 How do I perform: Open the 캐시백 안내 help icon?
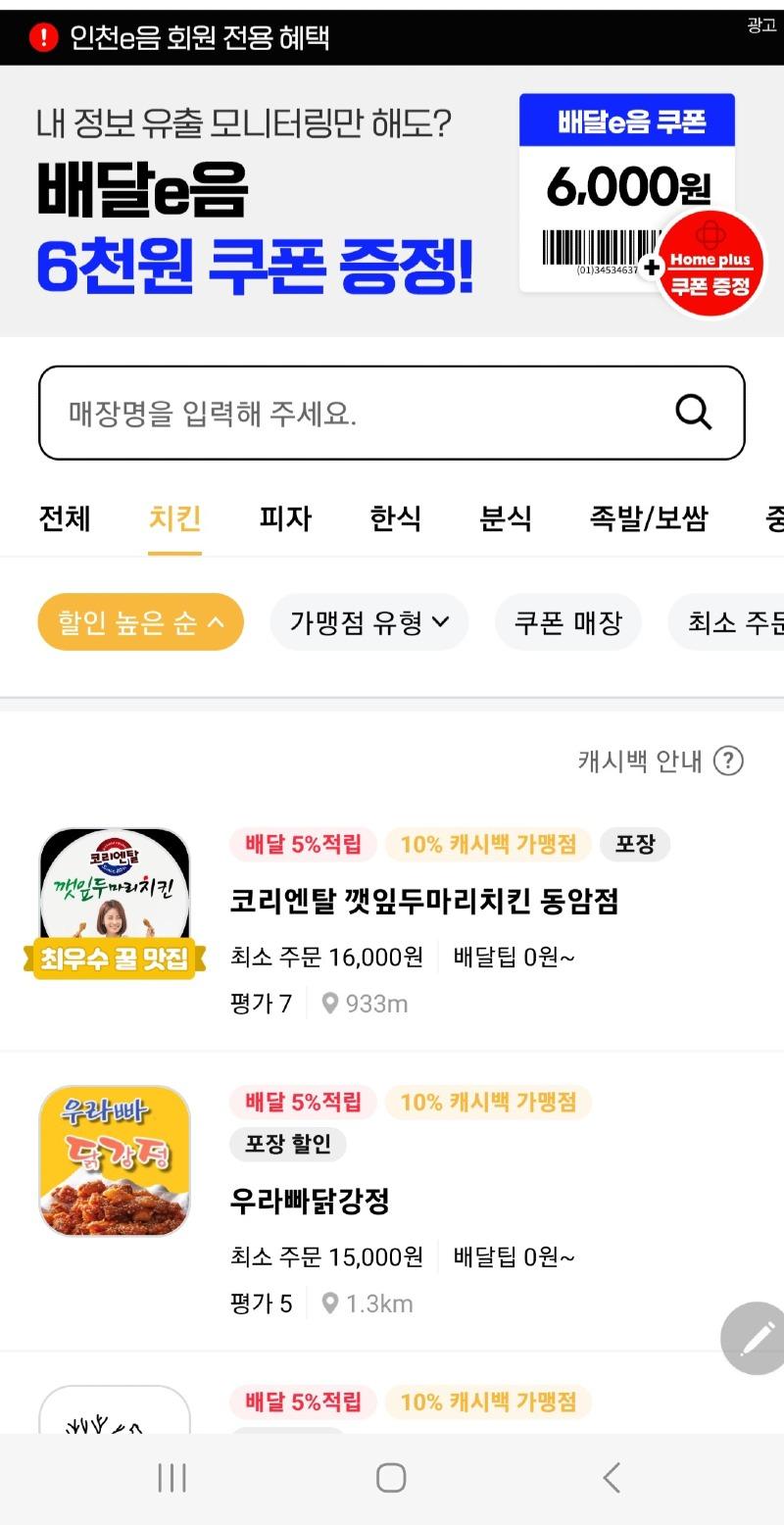coord(728,762)
